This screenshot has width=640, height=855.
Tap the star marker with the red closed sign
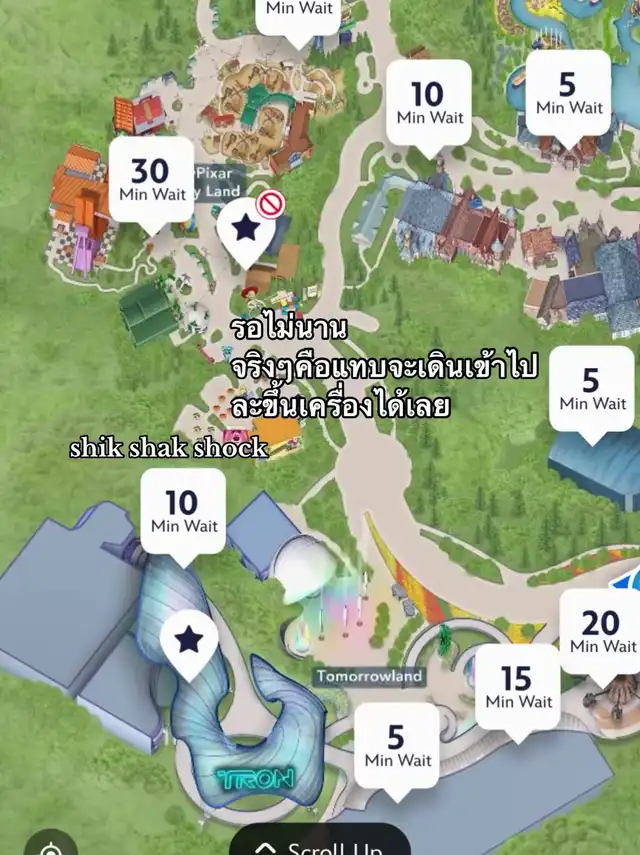click(246, 231)
